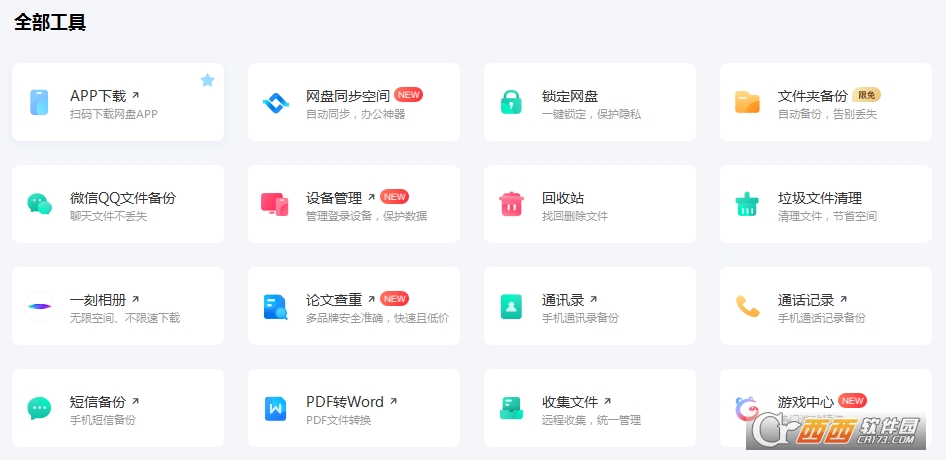Tap the 通话记录 card
Image resolution: width=946 pixels, height=460 pixels.
(825, 307)
